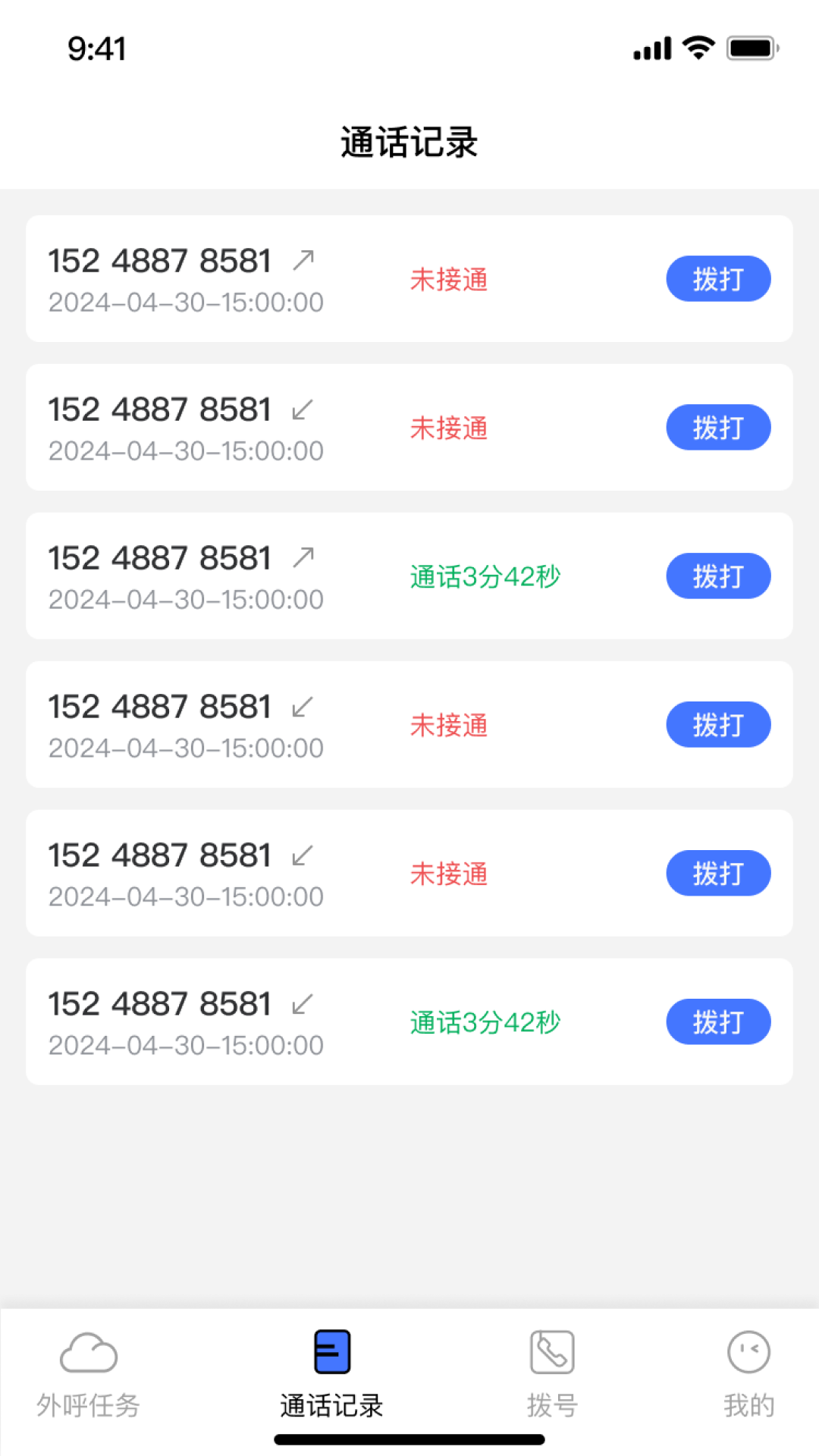Tap 拨打 on the outgoing 未接通 call
The width and height of the screenshot is (819, 1456).
pyautogui.click(x=717, y=279)
